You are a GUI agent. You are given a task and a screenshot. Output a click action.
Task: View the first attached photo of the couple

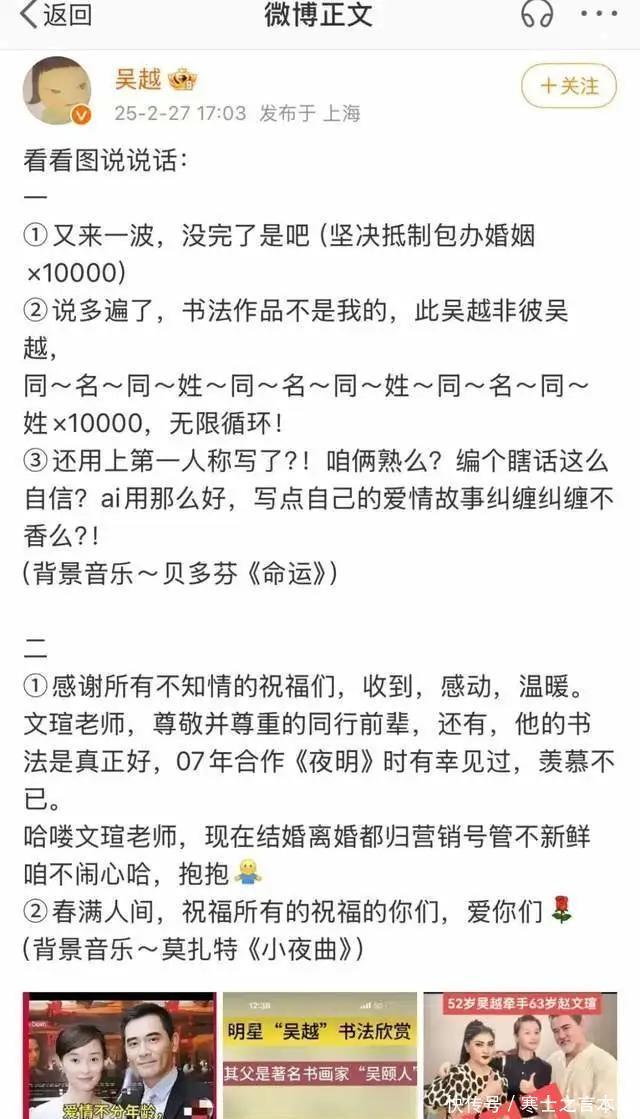pos(119,1054)
